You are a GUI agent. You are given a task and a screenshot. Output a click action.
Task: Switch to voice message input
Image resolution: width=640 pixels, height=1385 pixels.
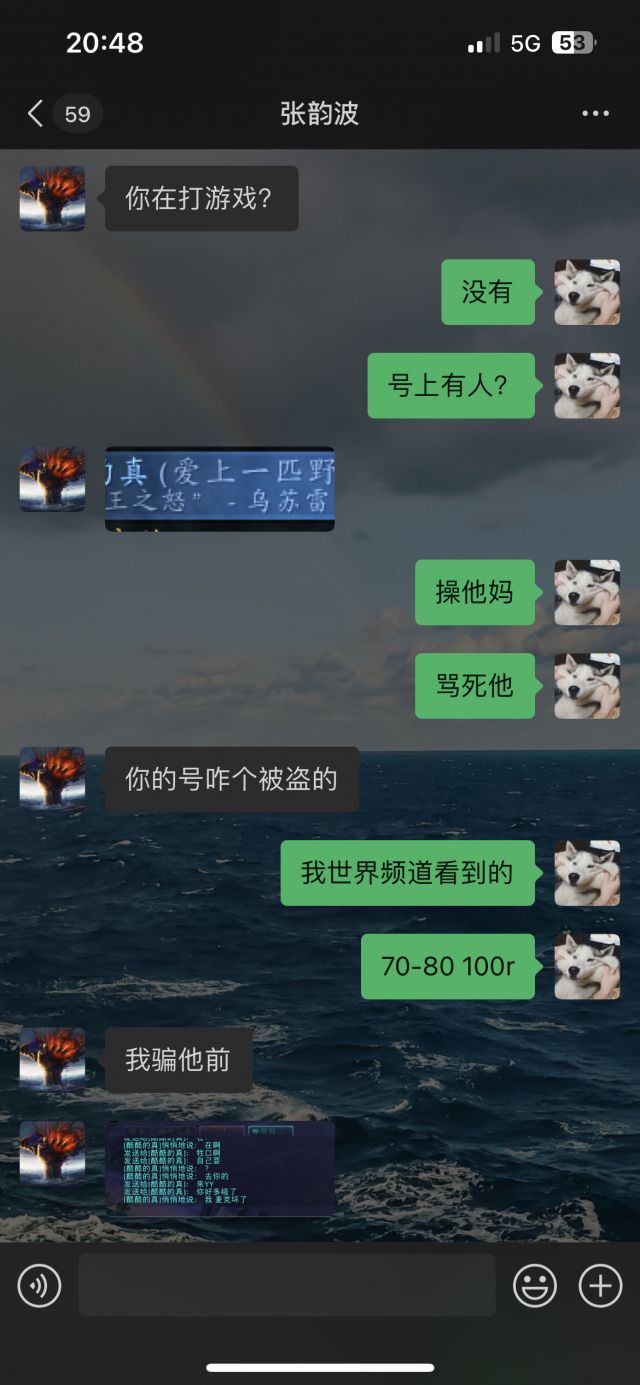[40, 1285]
